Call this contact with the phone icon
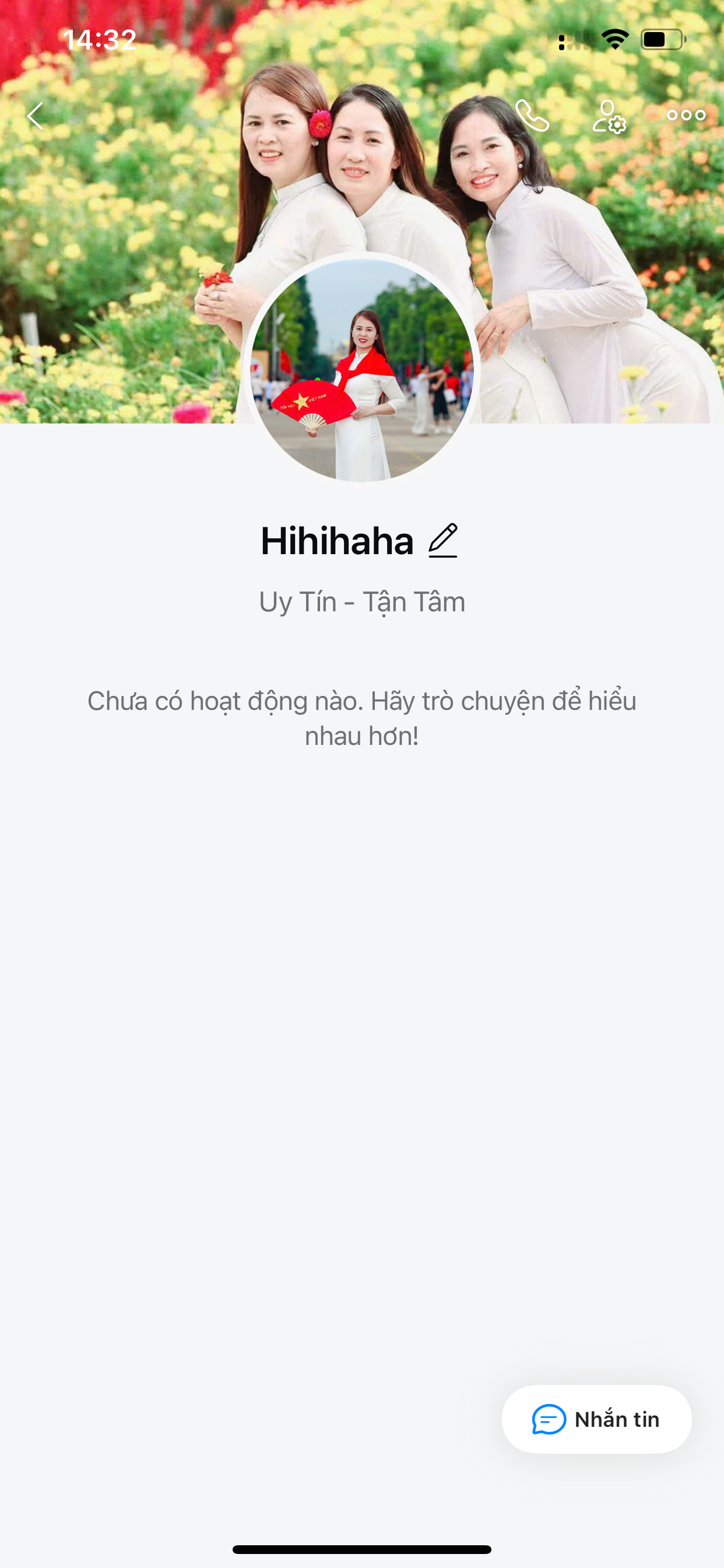The width and height of the screenshot is (724, 1568). pos(532,116)
